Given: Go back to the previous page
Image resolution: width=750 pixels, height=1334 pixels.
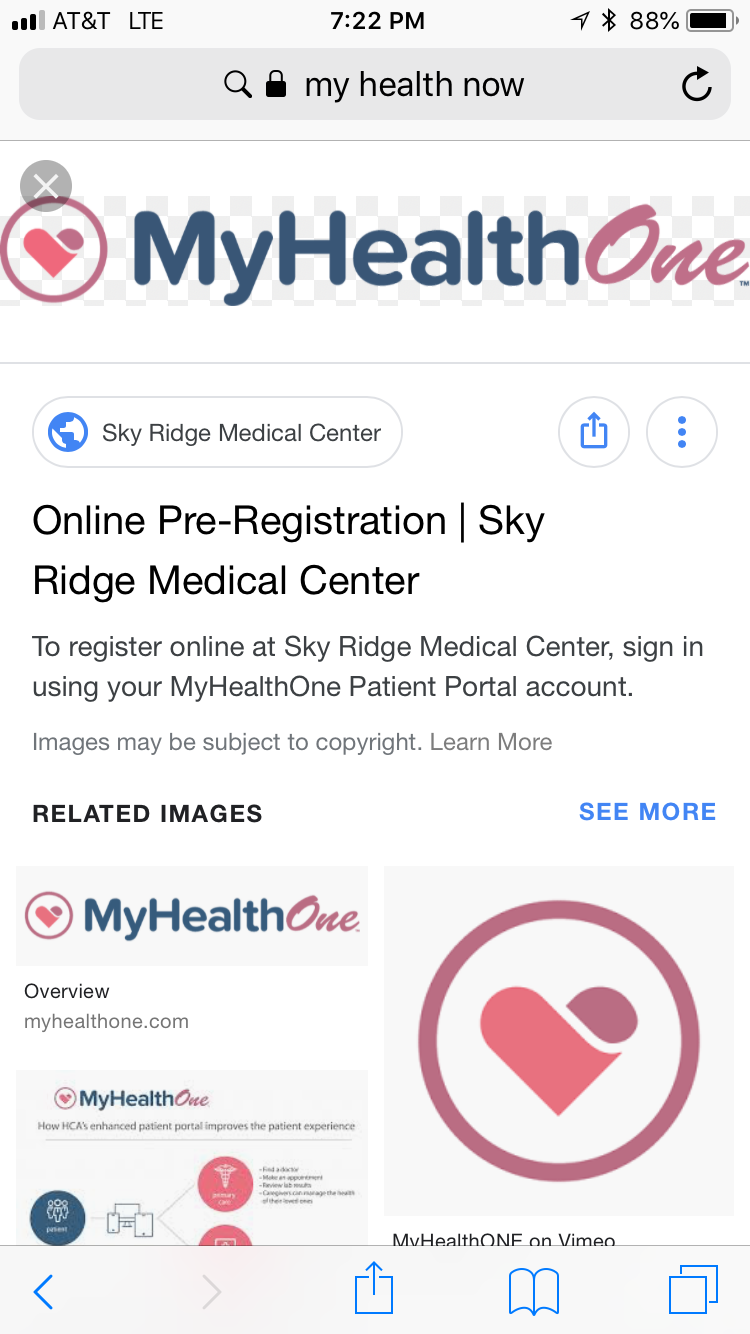Looking at the screenshot, I should click(44, 1292).
